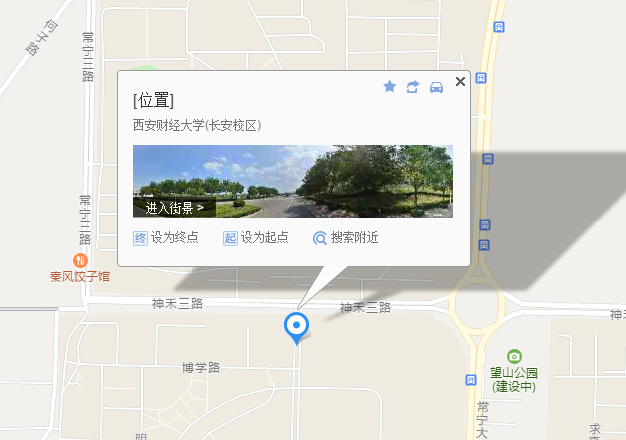Viewport: 626px width, 440px height.
Task: Open 秦风饺子馆 restaurant marker
Action: 81,260
